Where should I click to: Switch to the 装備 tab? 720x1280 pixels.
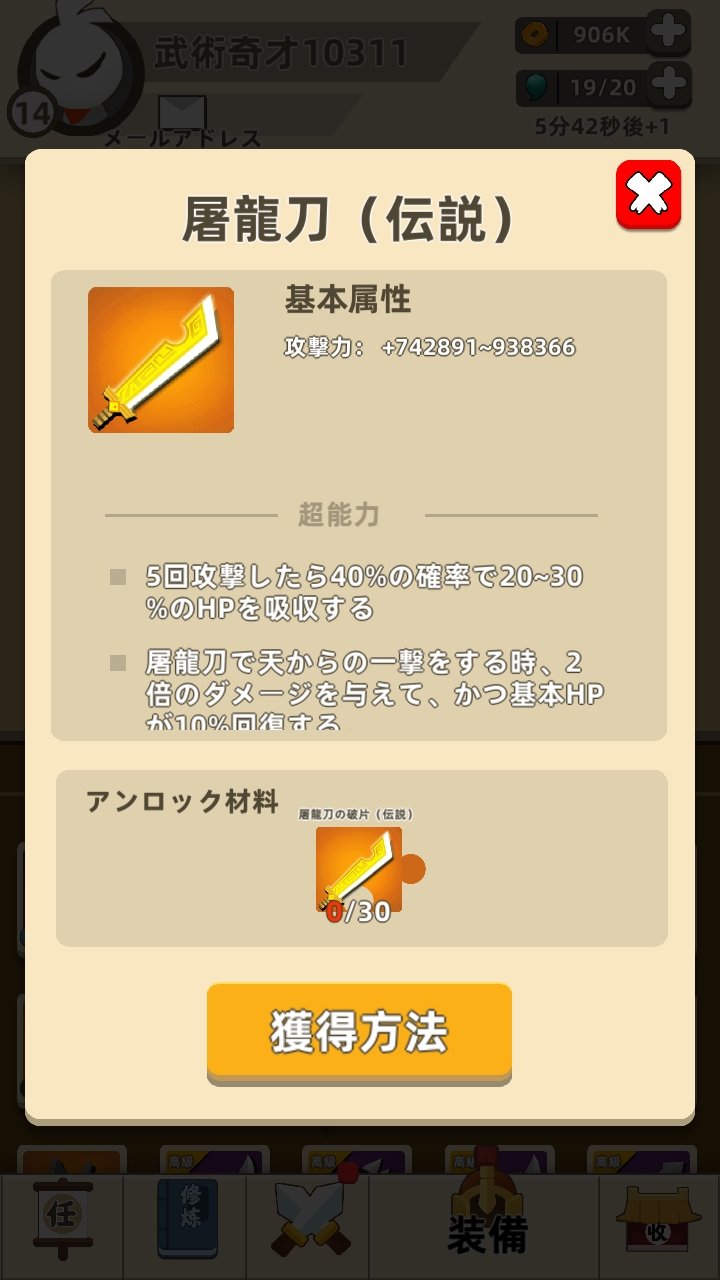pyautogui.click(x=487, y=1222)
